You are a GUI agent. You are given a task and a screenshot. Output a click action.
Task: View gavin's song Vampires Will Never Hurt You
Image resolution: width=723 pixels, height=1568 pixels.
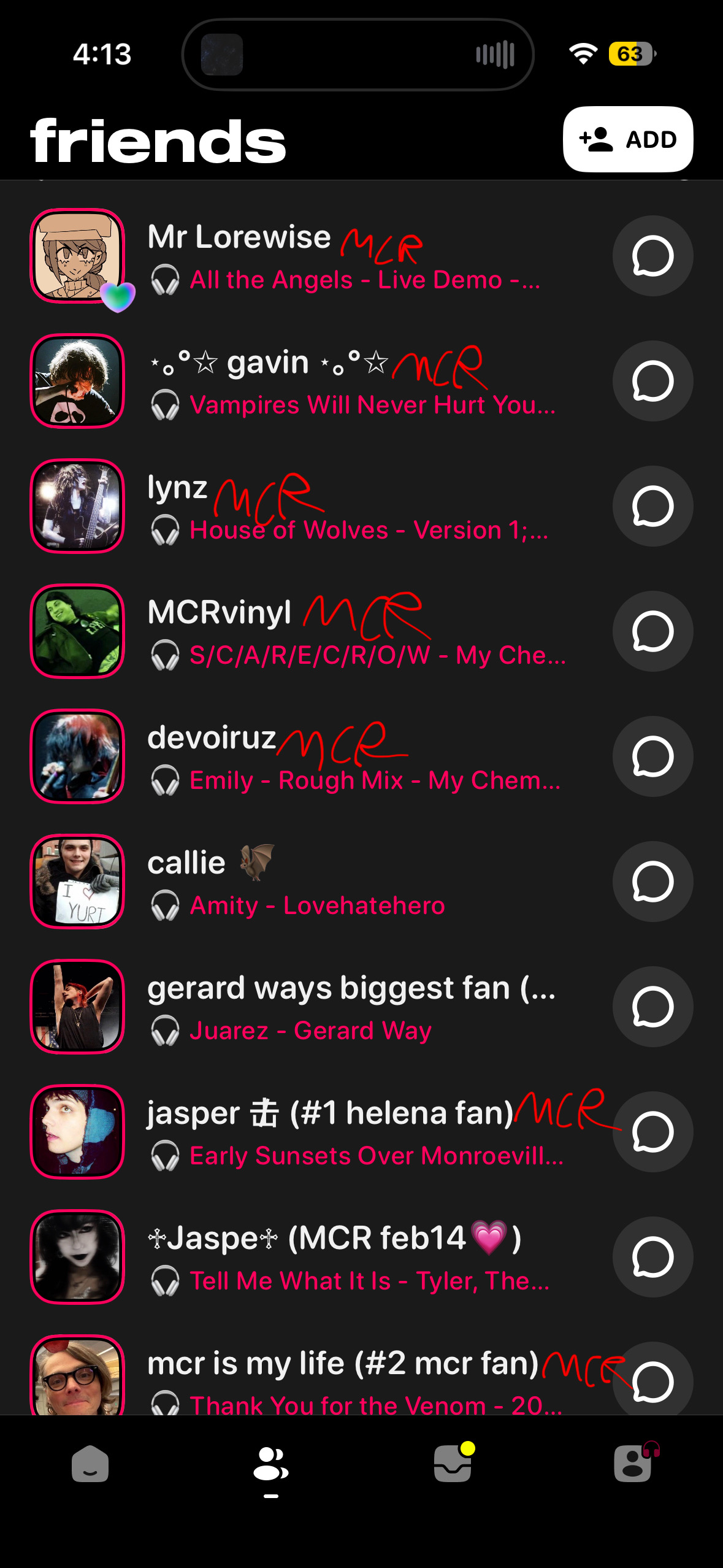tap(372, 405)
